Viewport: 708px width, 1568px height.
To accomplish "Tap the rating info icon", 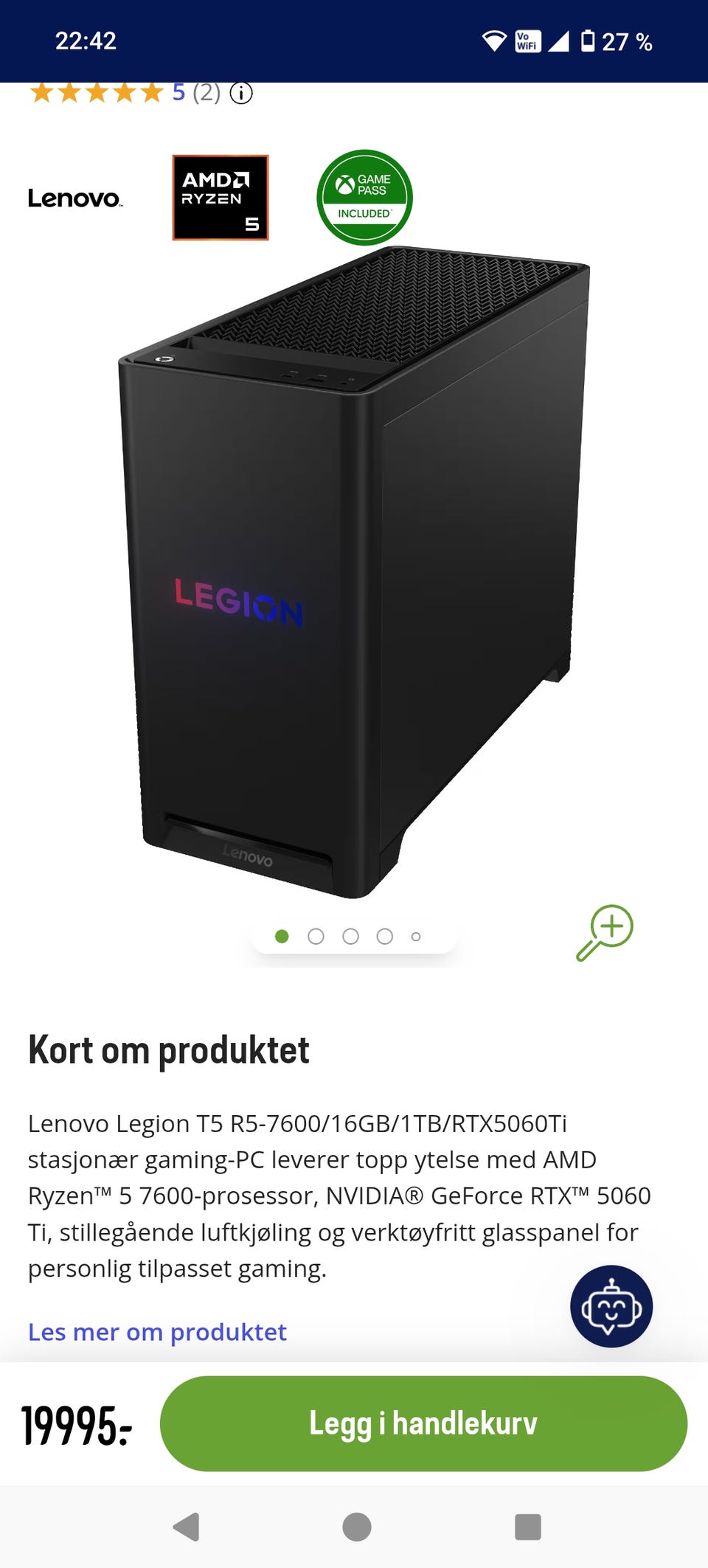I will [241, 93].
